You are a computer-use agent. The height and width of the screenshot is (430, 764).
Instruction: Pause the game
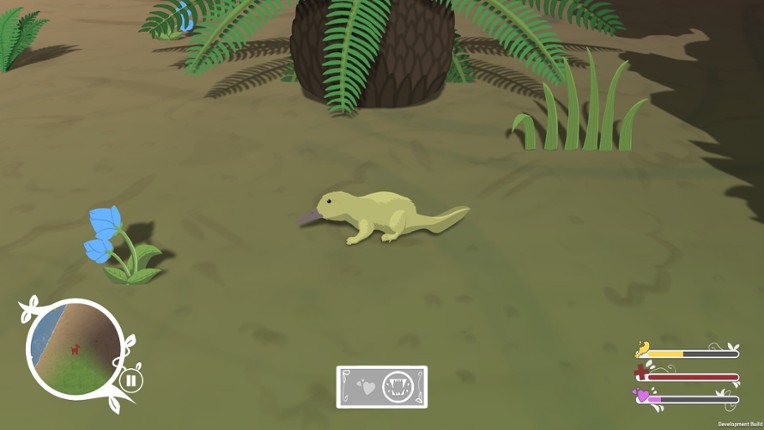pos(131,380)
